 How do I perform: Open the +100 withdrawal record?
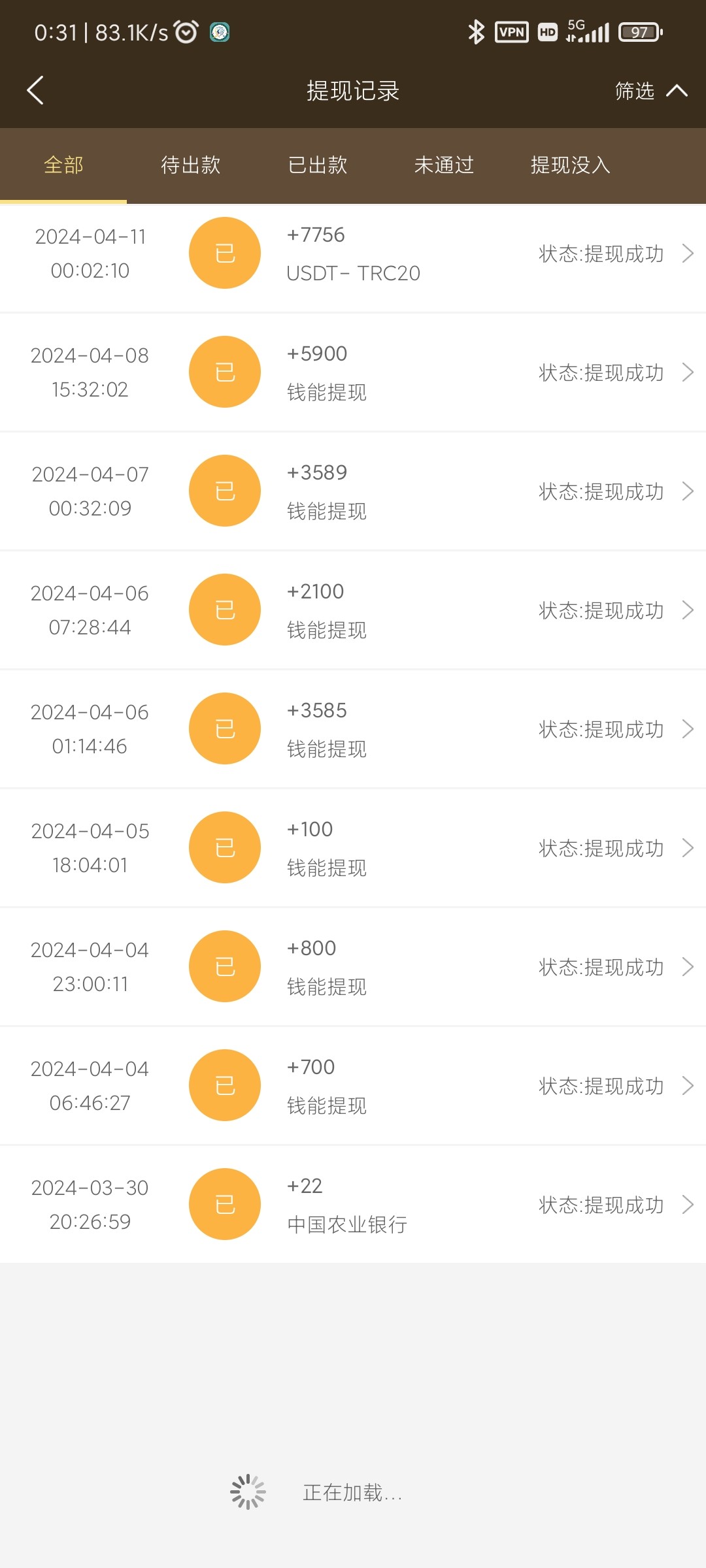click(x=353, y=848)
